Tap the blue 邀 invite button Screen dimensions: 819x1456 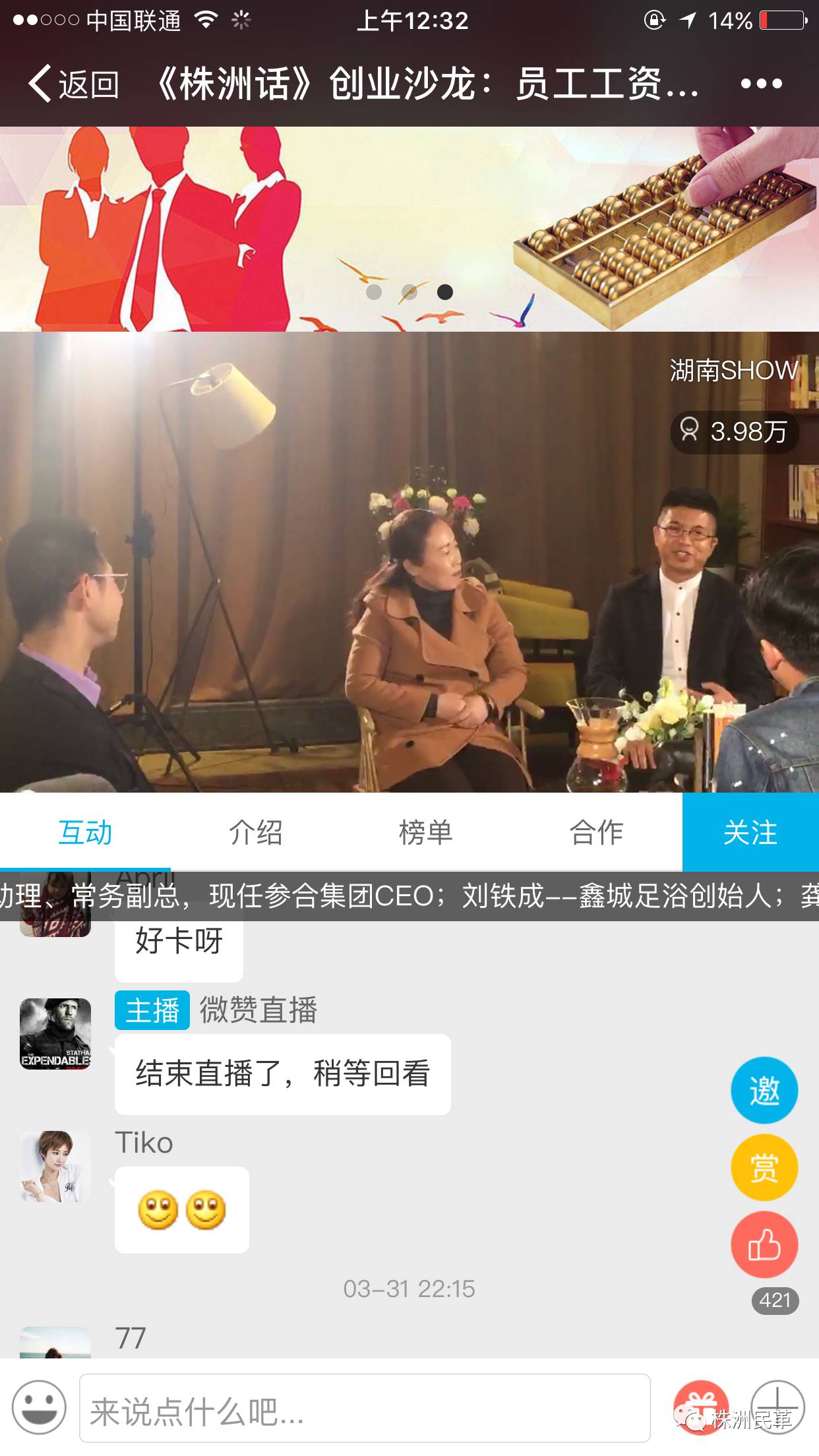(764, 1090)
